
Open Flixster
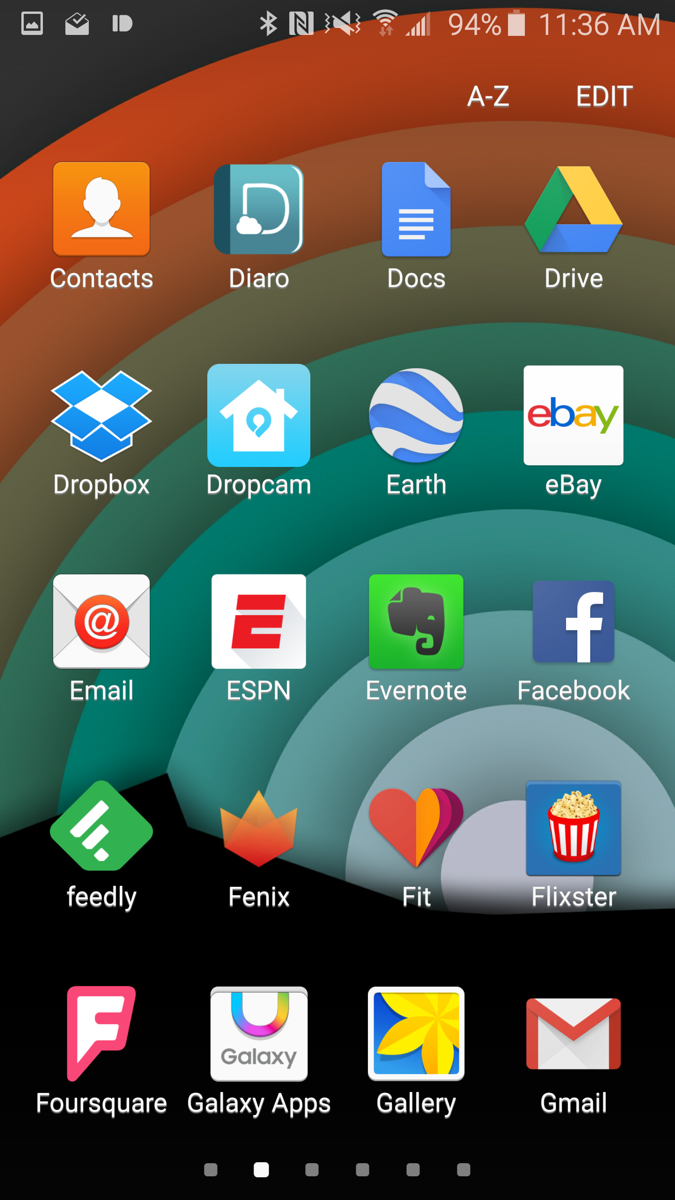pyautogui.click(x=573, y=828)
